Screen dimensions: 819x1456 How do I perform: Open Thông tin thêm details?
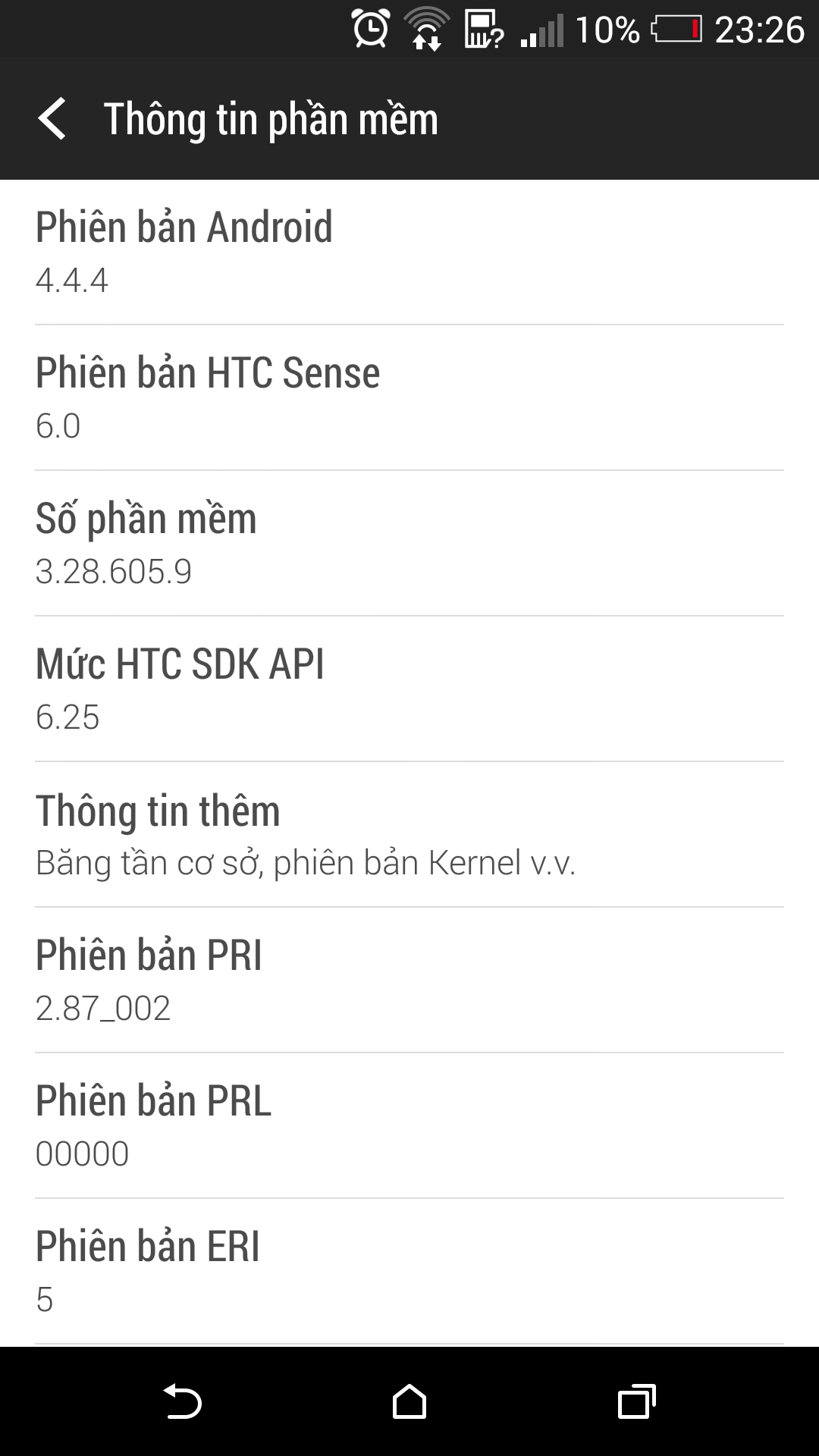point(409,834)
